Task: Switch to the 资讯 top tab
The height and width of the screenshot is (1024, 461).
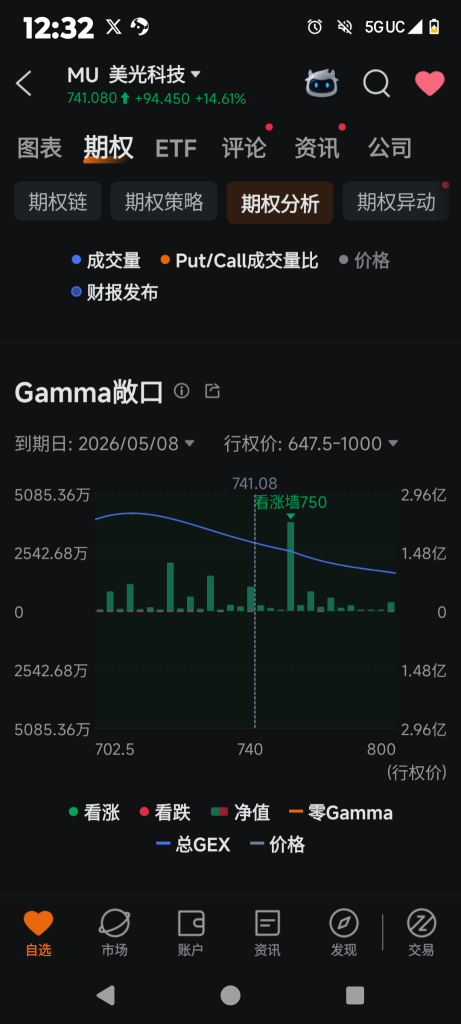Action: point(317,148)
